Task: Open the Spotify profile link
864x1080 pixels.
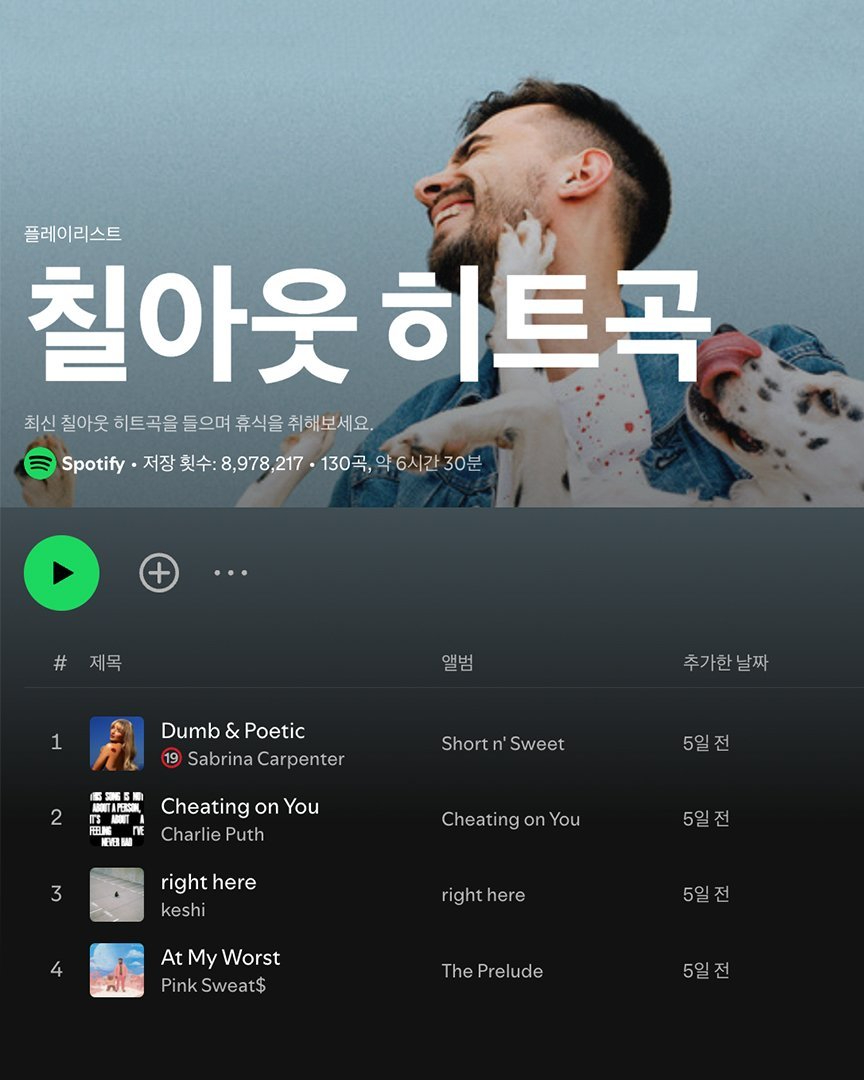Action: click(92, 464)
